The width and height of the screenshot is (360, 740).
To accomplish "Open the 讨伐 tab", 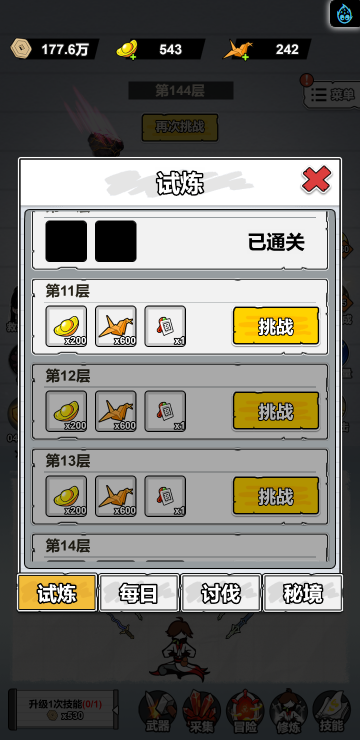I will 221,593.
